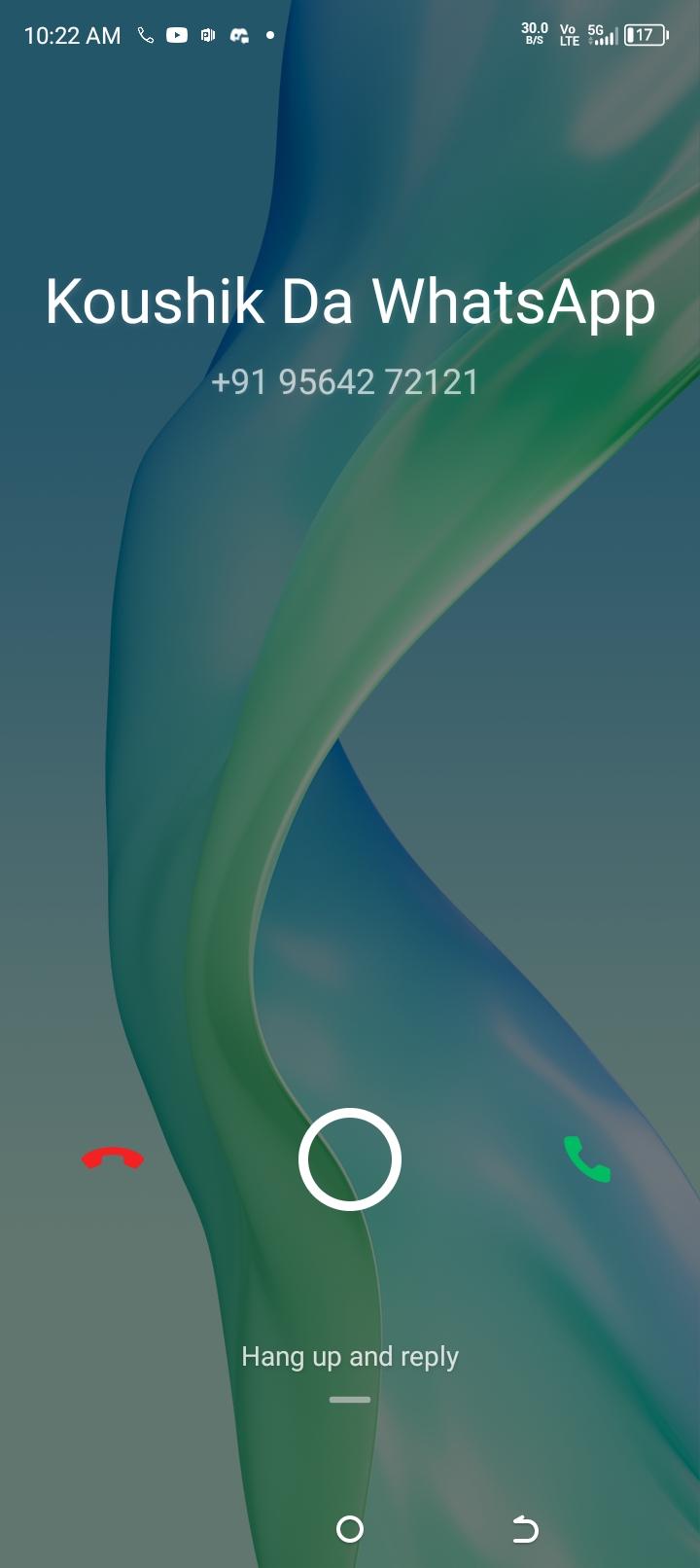The height and width of the screenshot is (1568, 700).
Task: Open the Hang up and reply option
Action: coord(350,1356)
